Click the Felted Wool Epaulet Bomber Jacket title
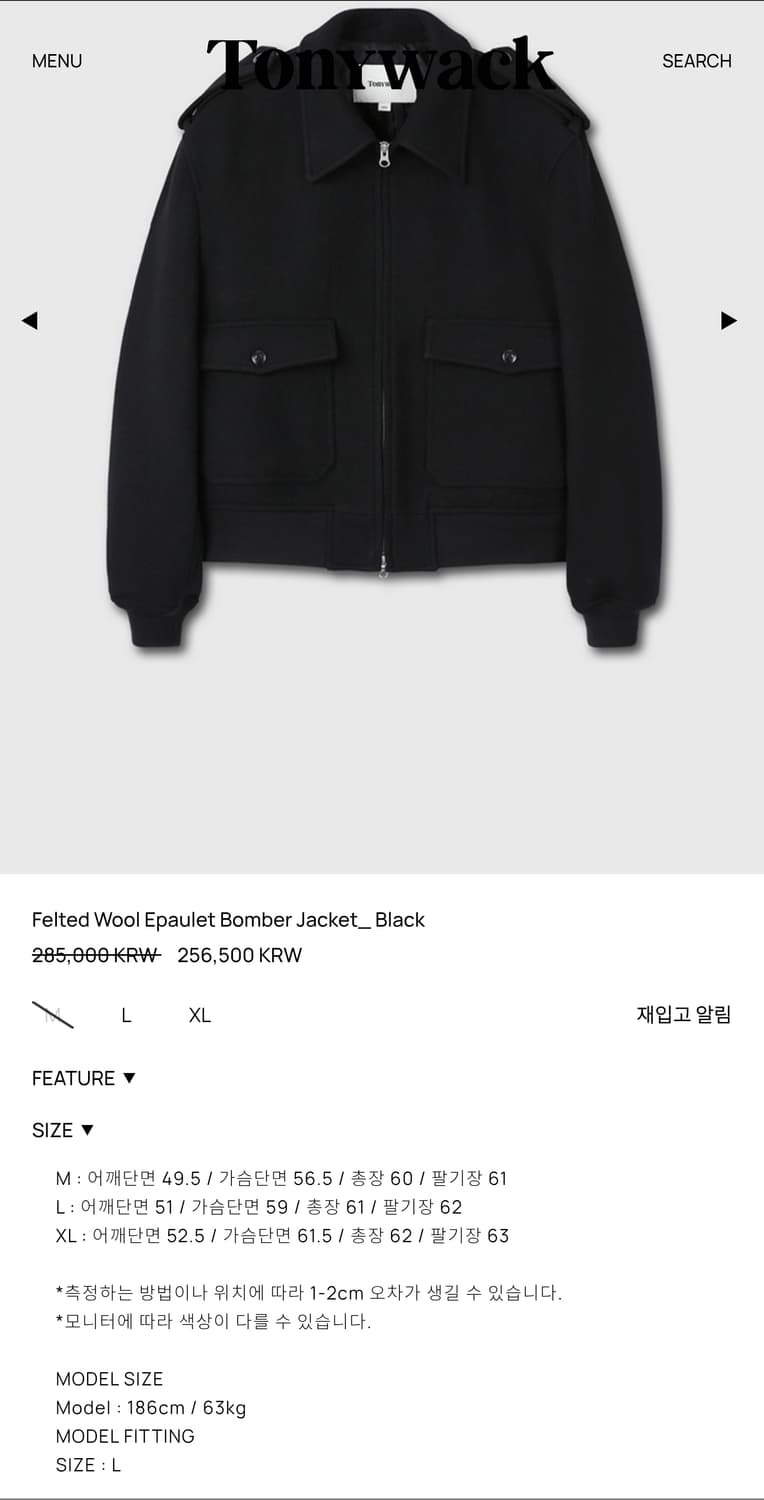This screenshot has width=764, height=1500. (x=228, y=919)
